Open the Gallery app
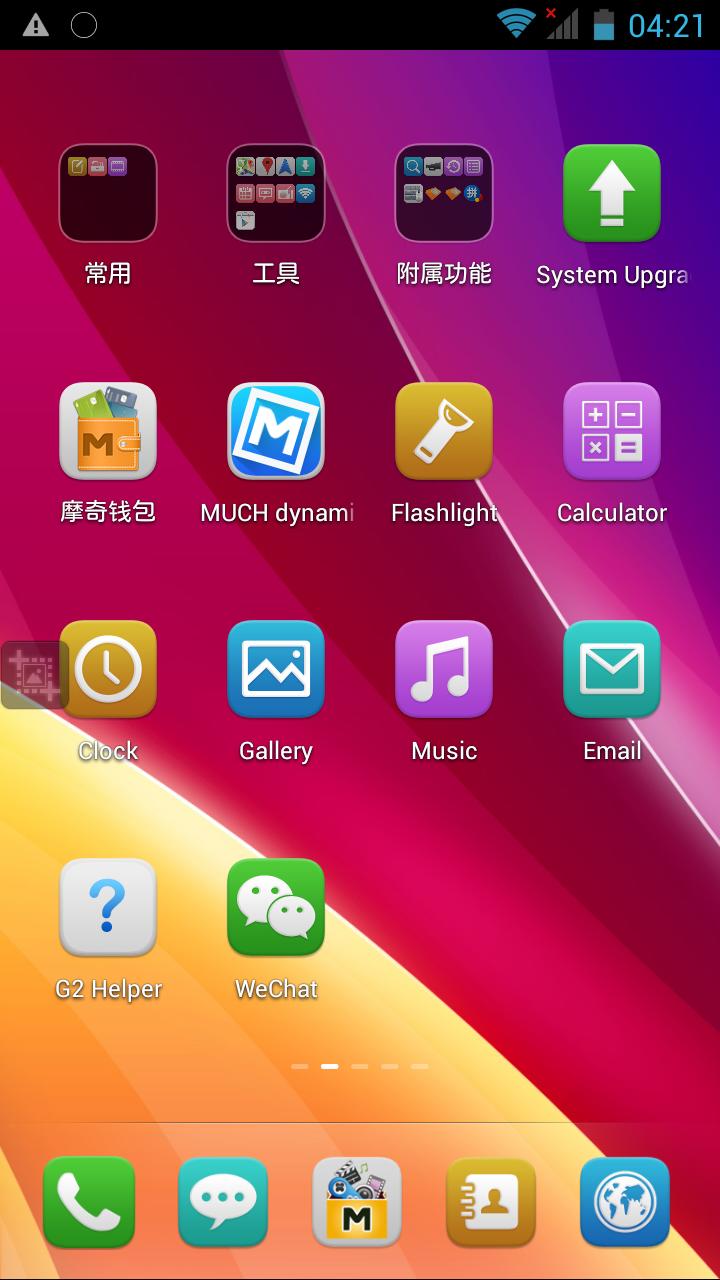 tap(276, 670)
